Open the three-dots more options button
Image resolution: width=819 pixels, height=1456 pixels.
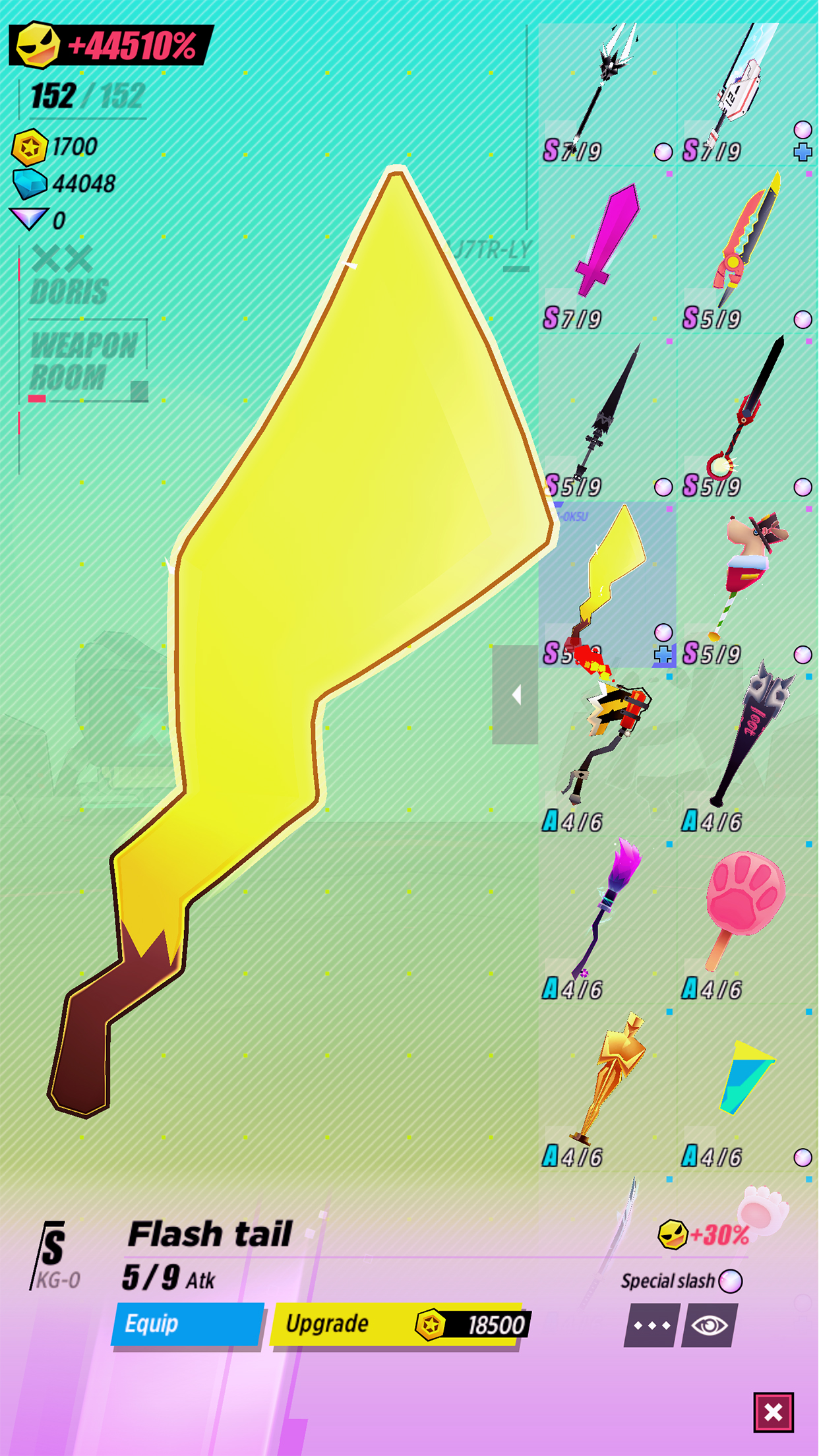coord(651,1325)
